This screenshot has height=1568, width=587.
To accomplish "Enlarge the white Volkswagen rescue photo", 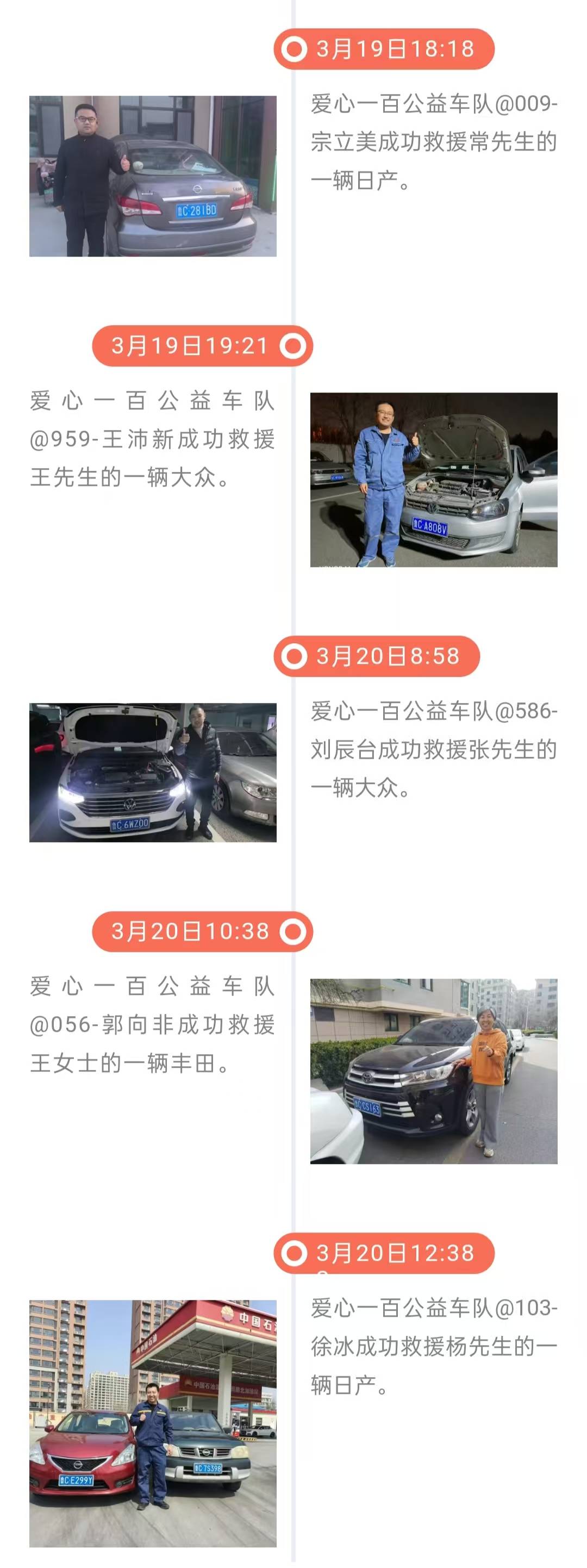I will pos(153,773).
